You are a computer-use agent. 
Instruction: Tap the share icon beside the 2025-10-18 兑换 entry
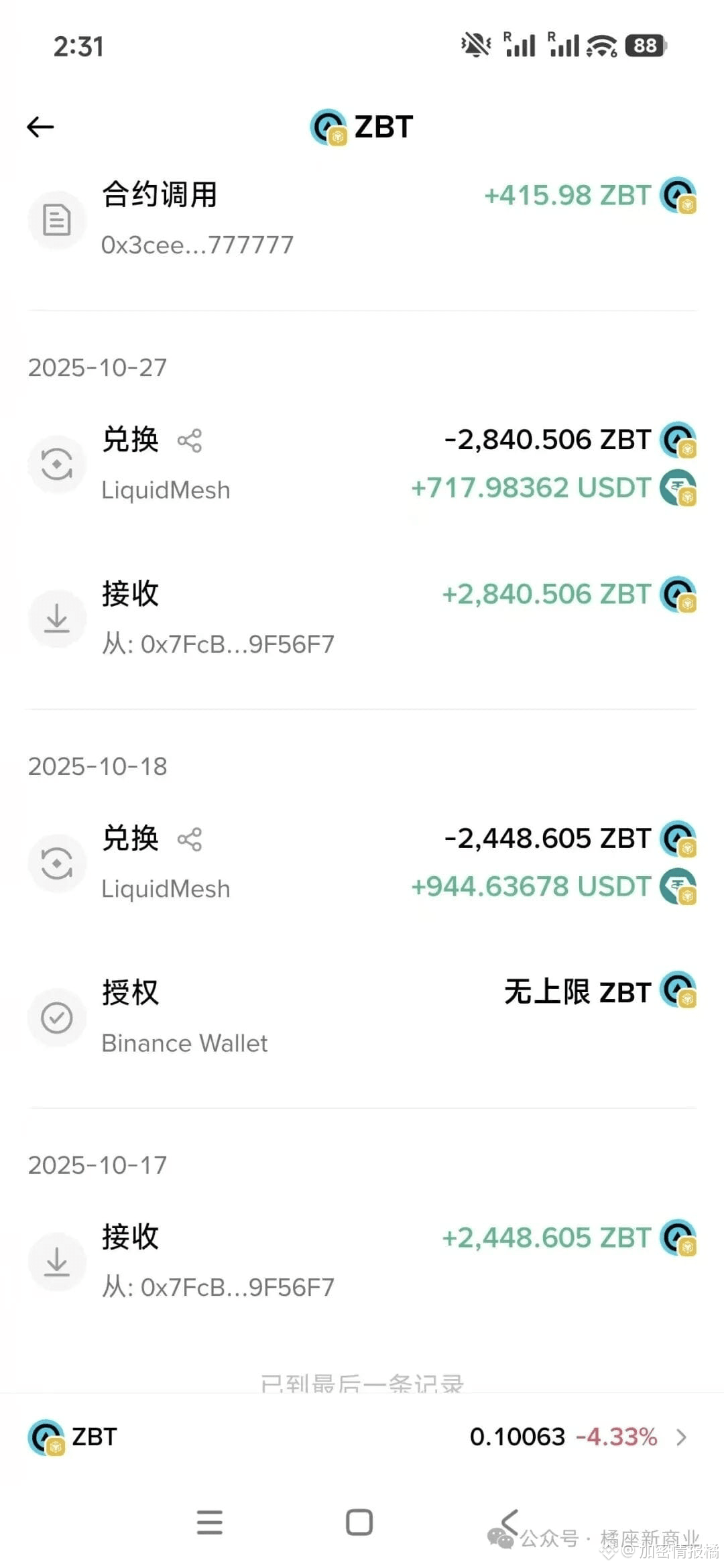188,839
